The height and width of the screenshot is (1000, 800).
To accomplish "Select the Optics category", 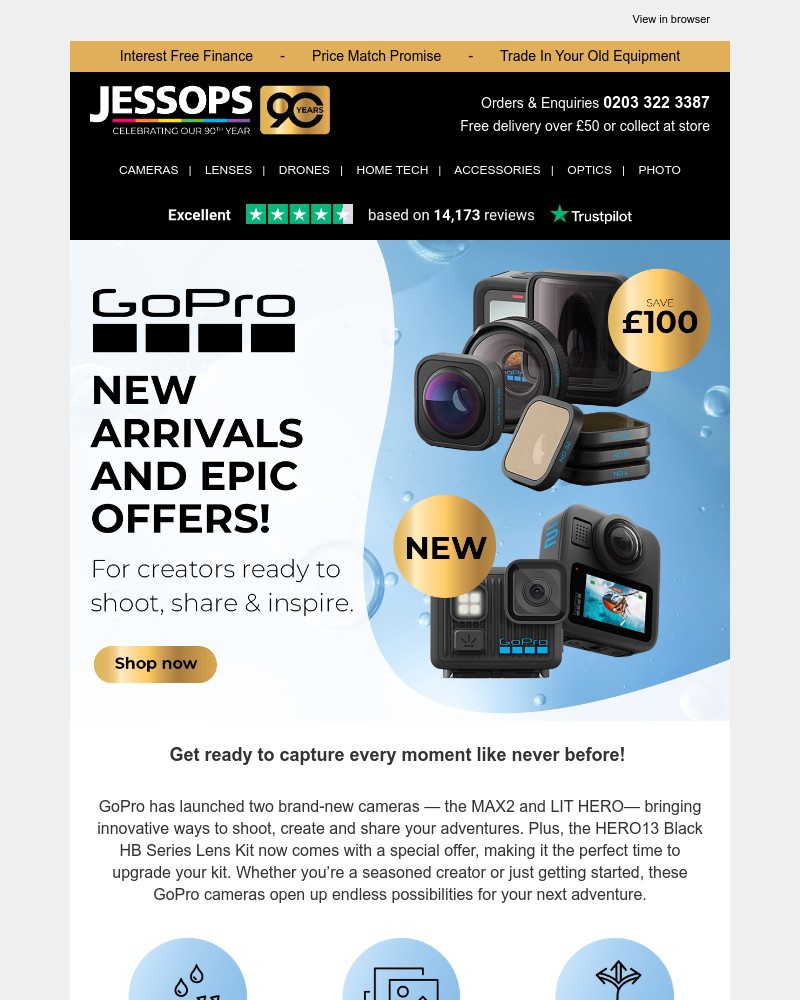I will point(589,170).
